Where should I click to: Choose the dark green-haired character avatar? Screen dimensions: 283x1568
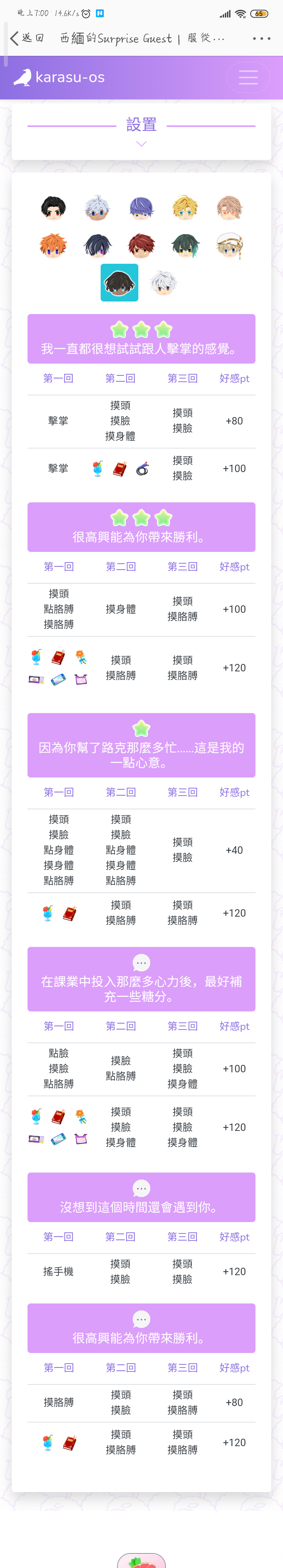click(185, 245)
